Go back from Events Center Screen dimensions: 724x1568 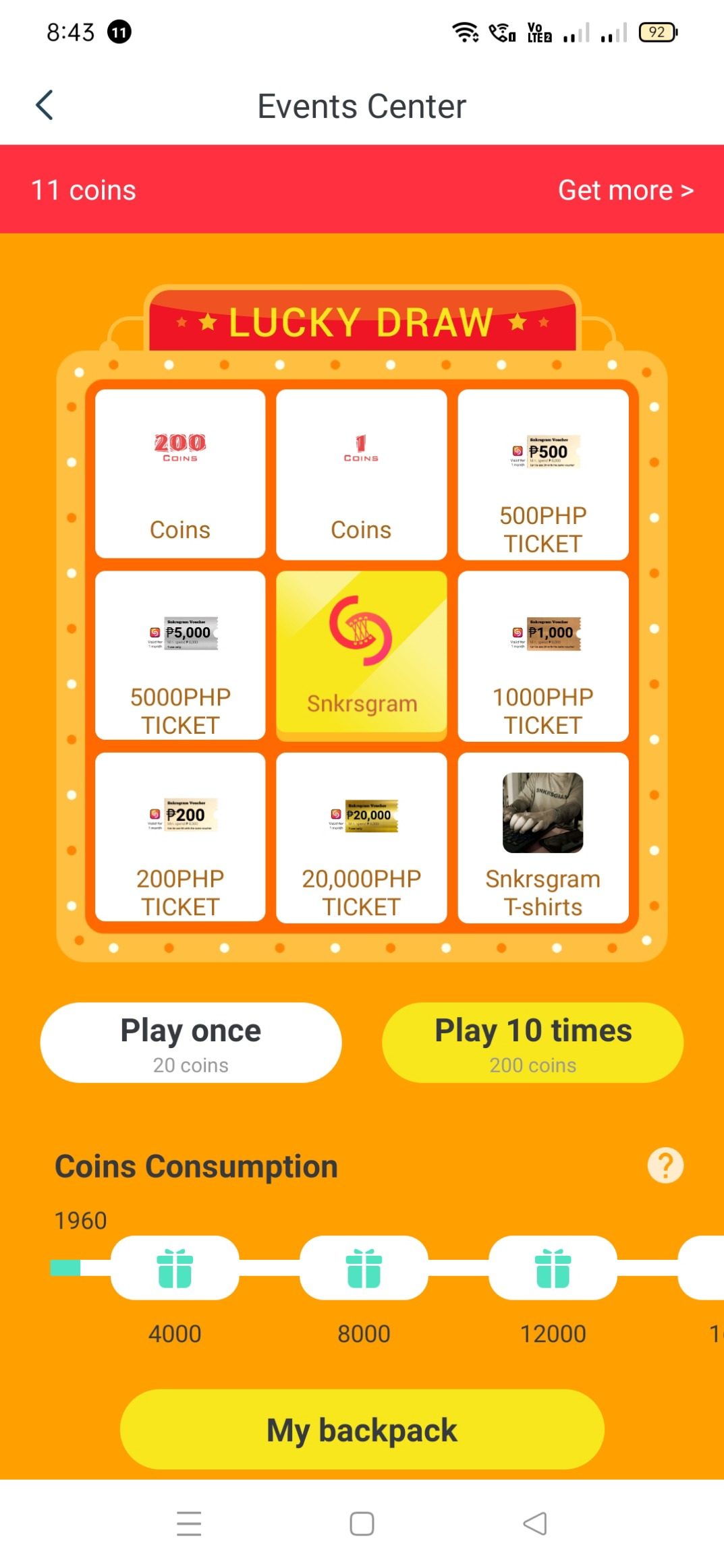tap(45, 105)
